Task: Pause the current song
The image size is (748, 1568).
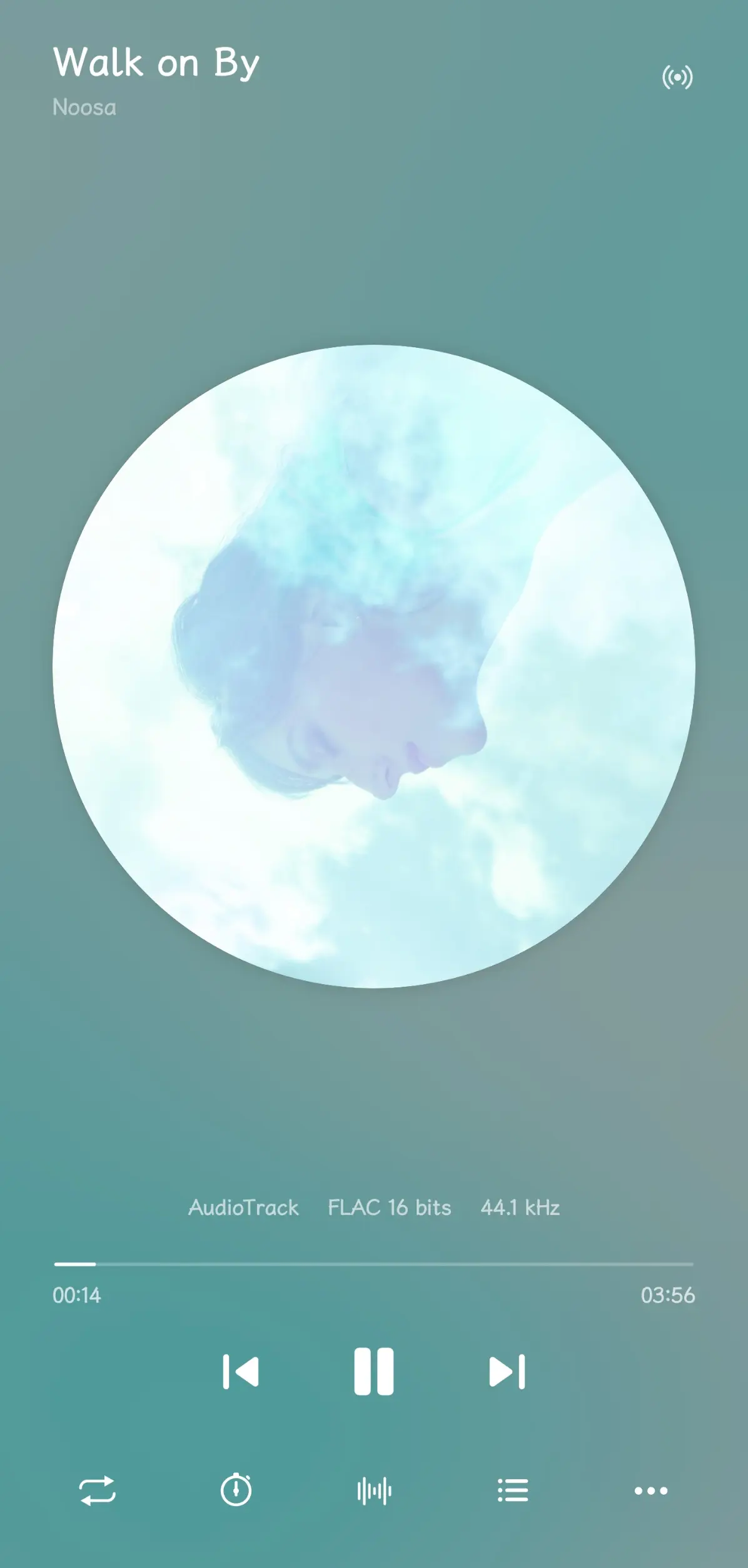Action: click(373, 1371)
